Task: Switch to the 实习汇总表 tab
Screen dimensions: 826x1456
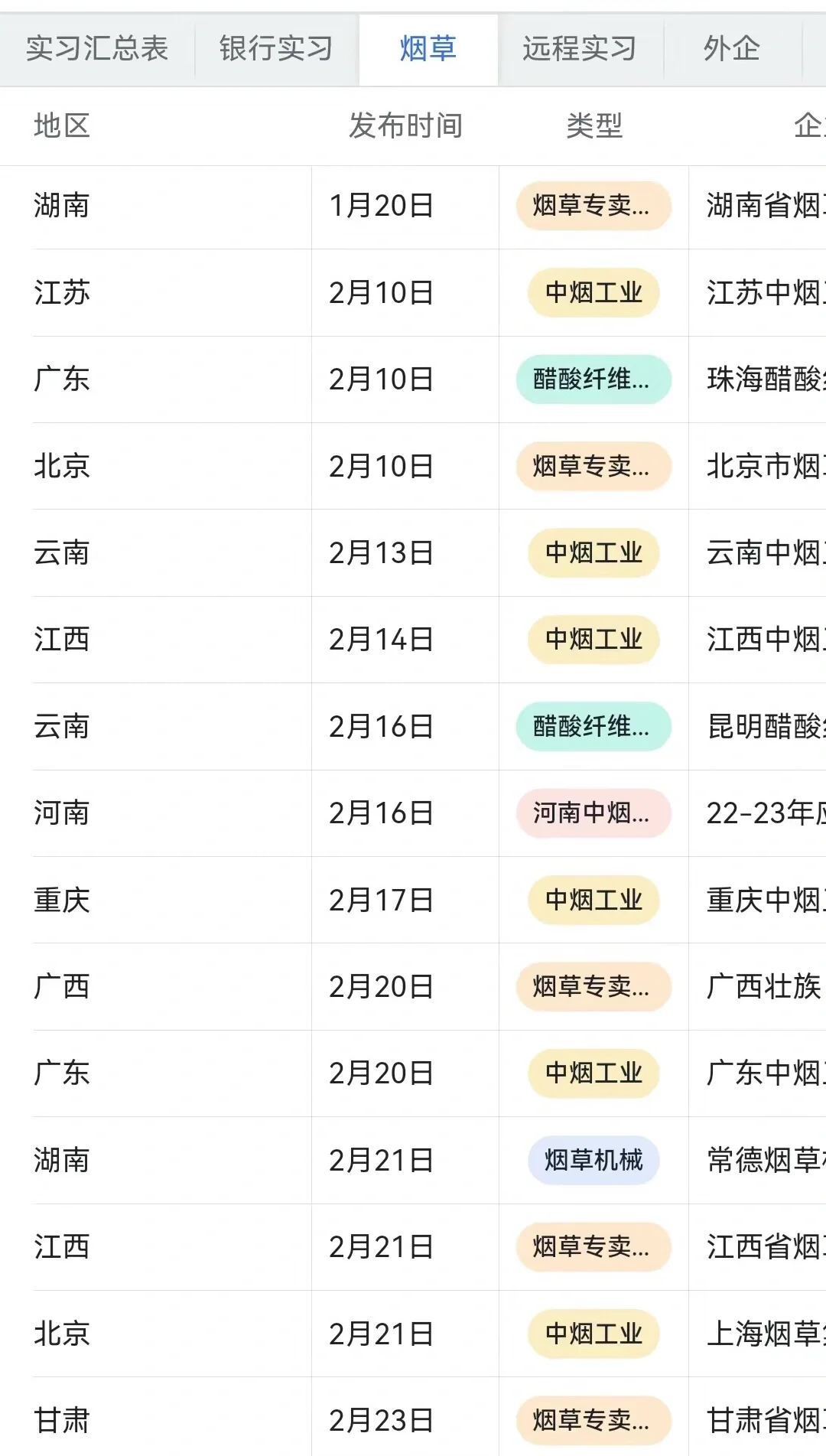Action: tap(97, 49)
